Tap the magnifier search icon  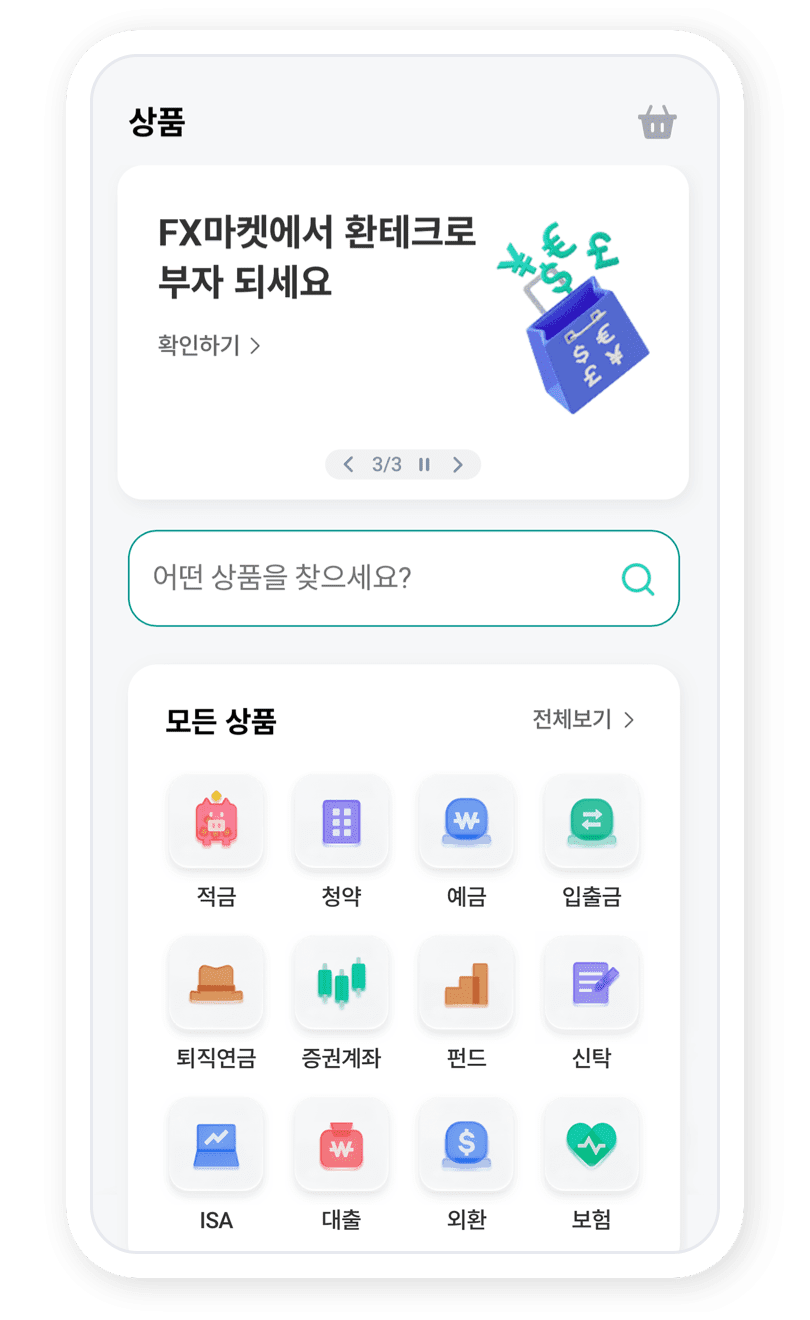(x=638, y=578)
